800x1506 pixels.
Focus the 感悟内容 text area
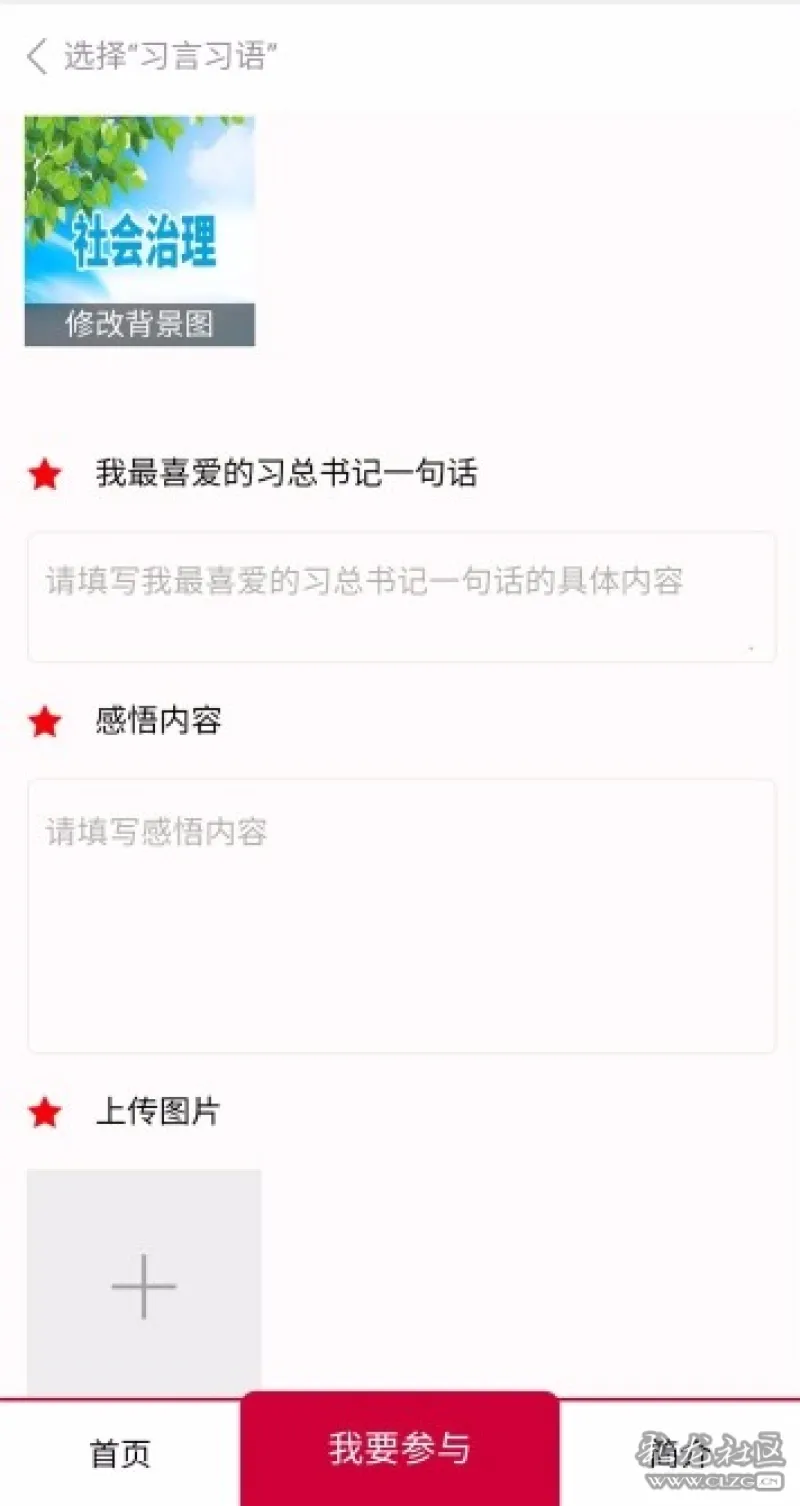pos(401,916)
